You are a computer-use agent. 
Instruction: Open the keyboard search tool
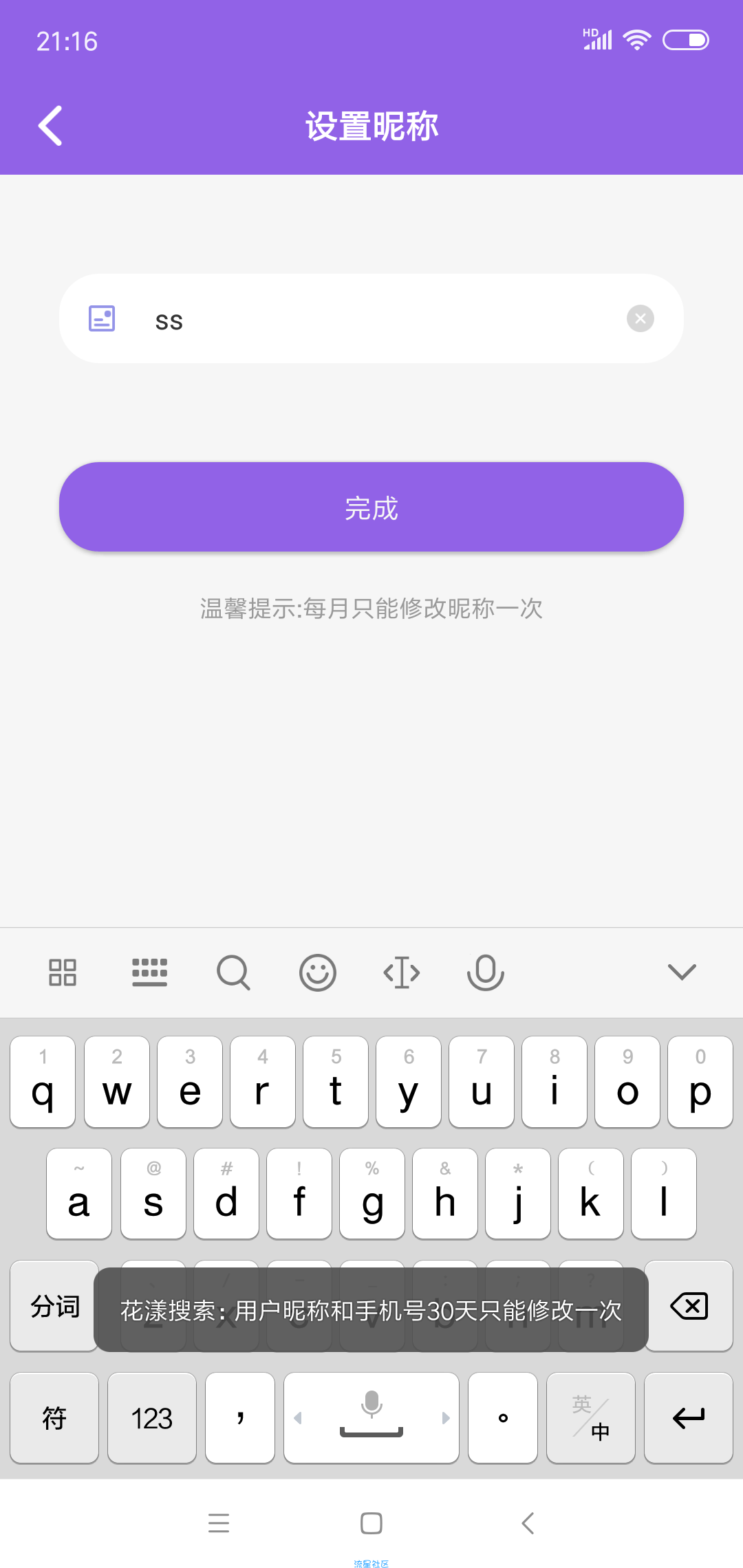click(233, 972)
